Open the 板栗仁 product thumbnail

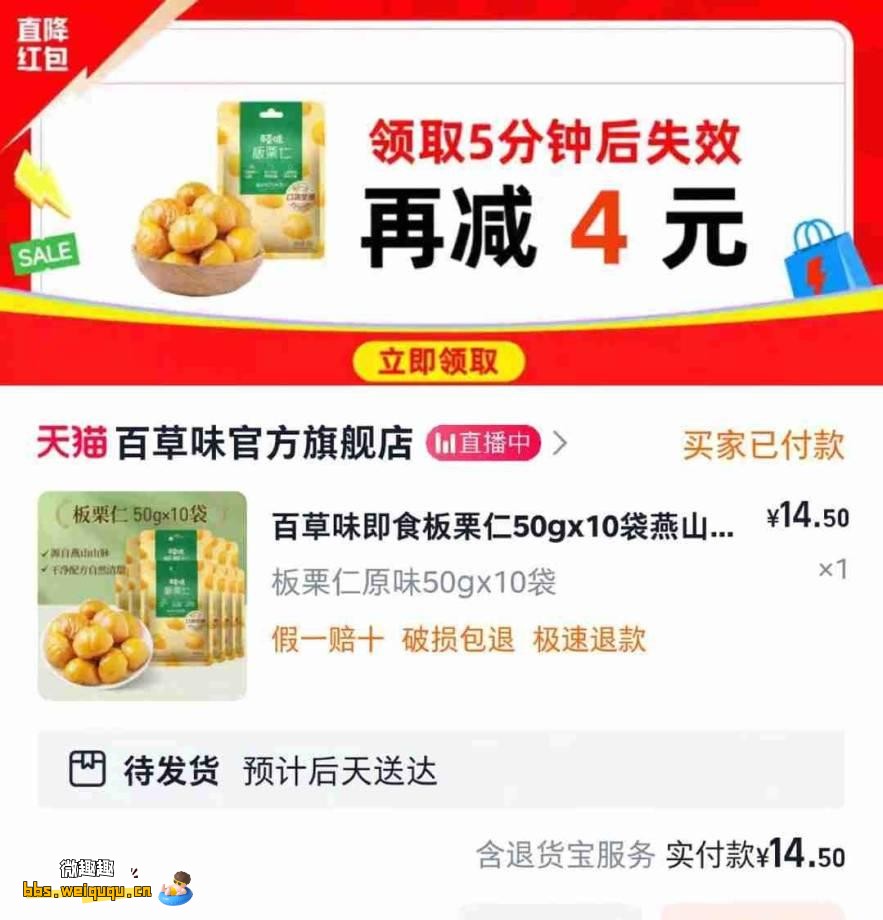tap(142, 595)
